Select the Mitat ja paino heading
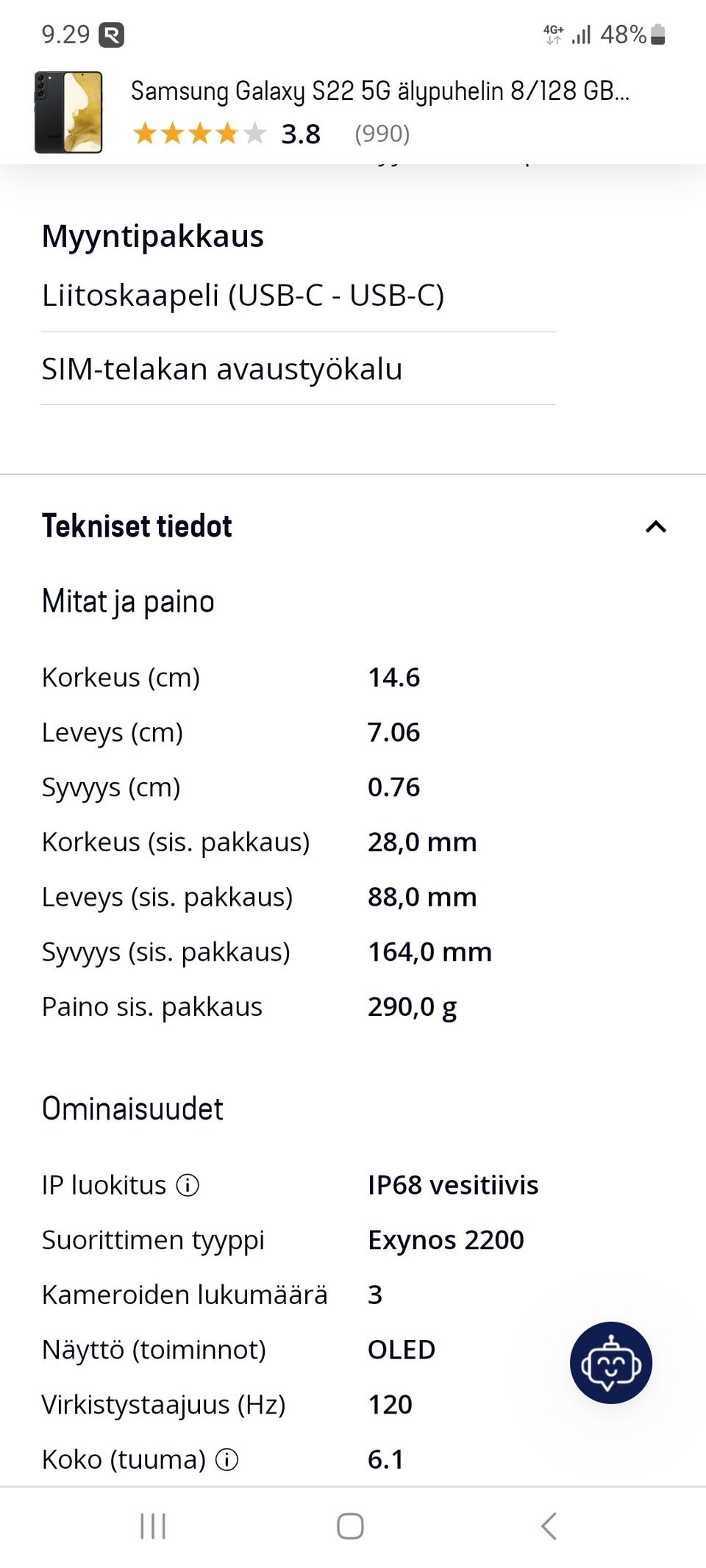Viewport: 706px width, 1568px height. pyautogui.click(x=127, y=601)
